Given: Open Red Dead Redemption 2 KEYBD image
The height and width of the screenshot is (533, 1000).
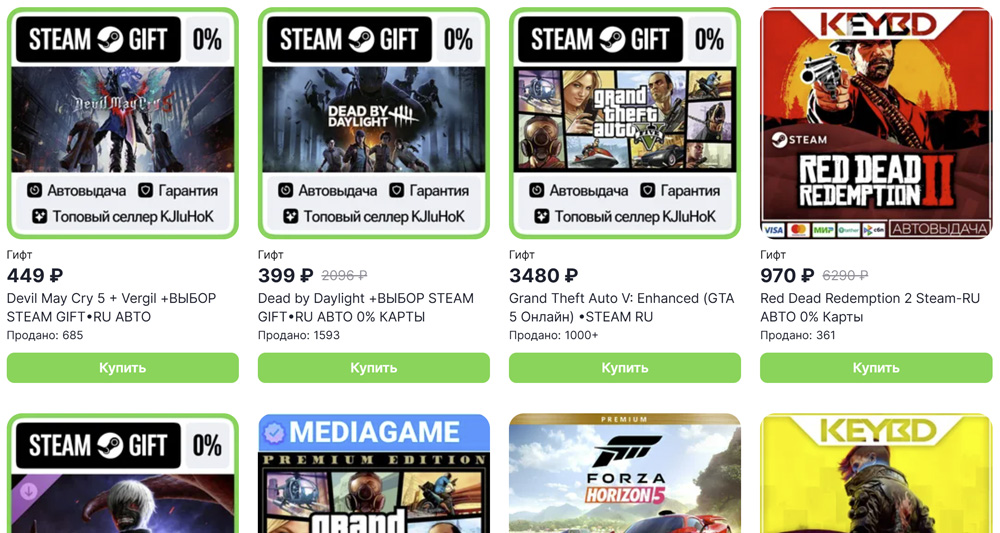Looking at the screenshot, I should click(875, 123).
